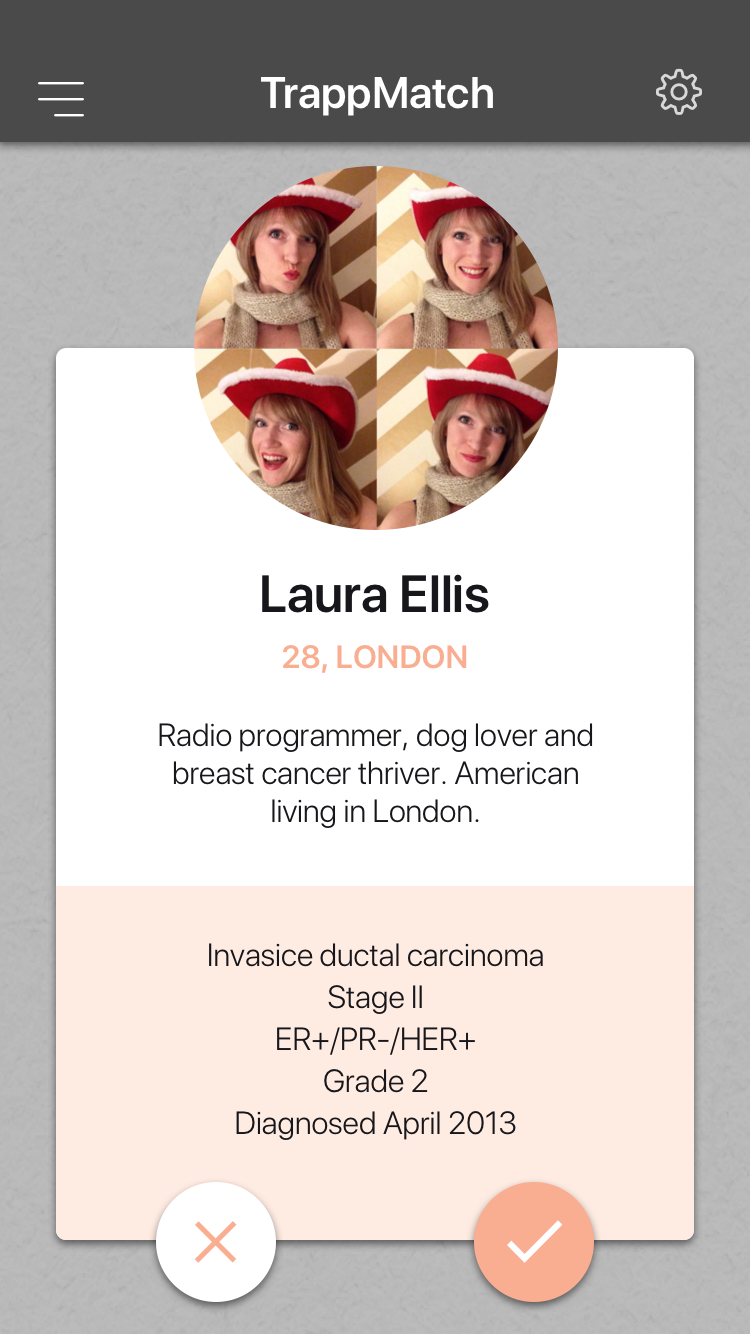Open the hamburger menu
This screenshot has height=1334, width=750.
click(x=61, y=97)
